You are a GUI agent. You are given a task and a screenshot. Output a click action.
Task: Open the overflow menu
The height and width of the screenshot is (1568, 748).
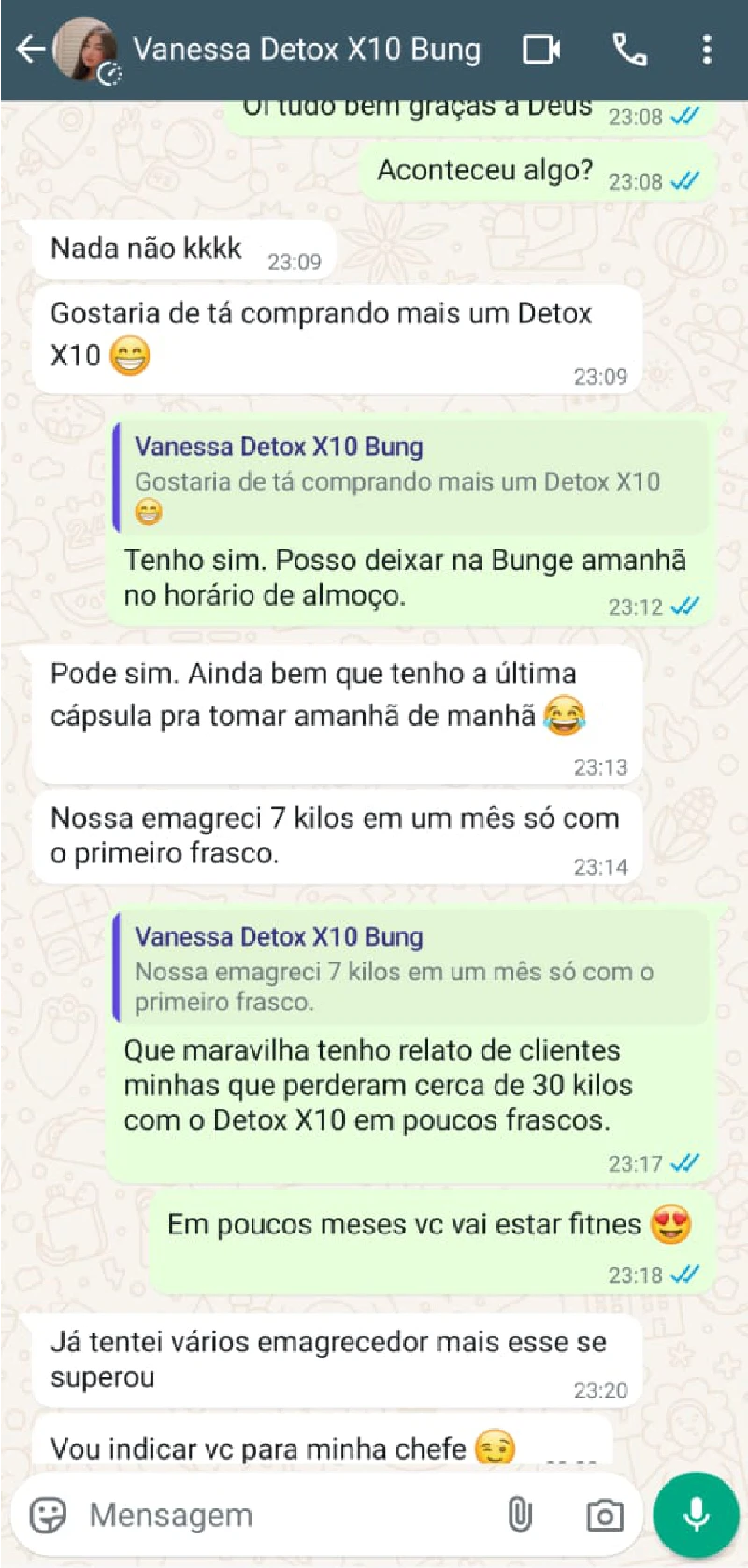pyautogui.click(x=707, y=49)
